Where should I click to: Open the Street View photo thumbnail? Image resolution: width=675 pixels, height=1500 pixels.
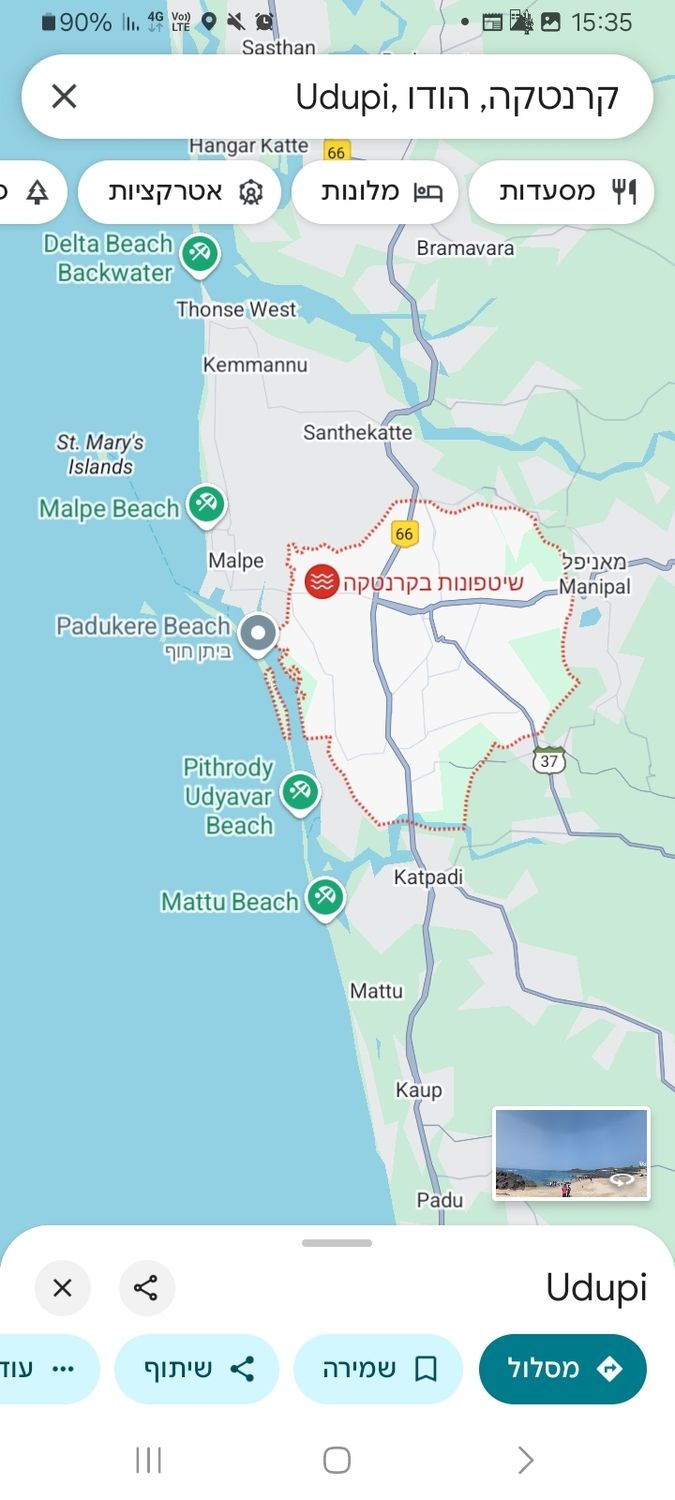[x=571, y=1153]
